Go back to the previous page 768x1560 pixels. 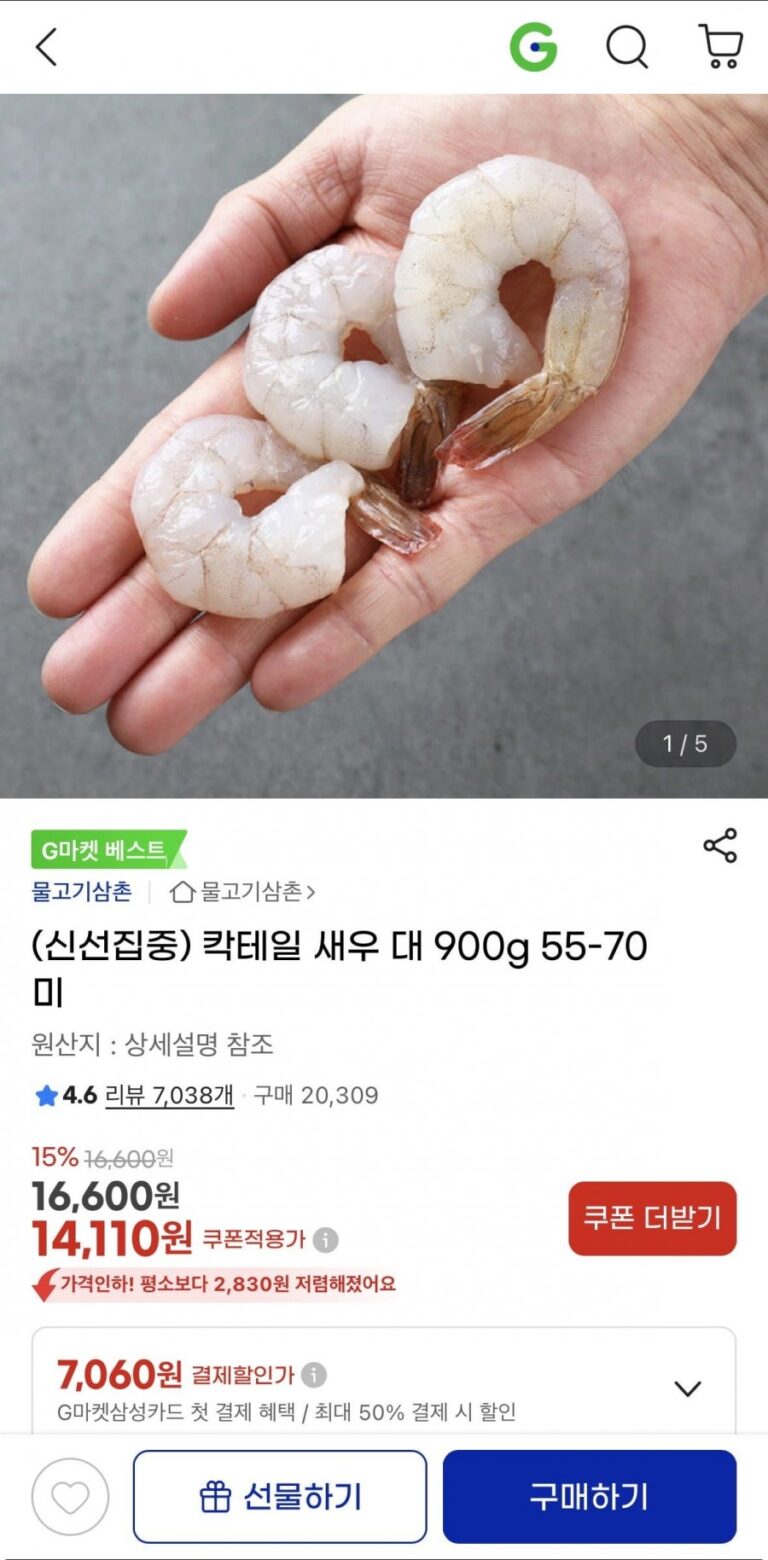[x=46, y=47]
